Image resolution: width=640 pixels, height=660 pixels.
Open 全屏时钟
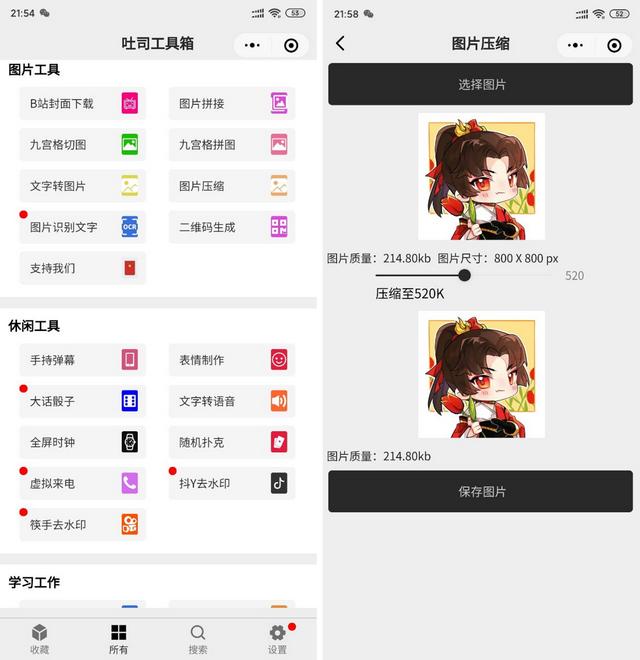coord(82,442)
